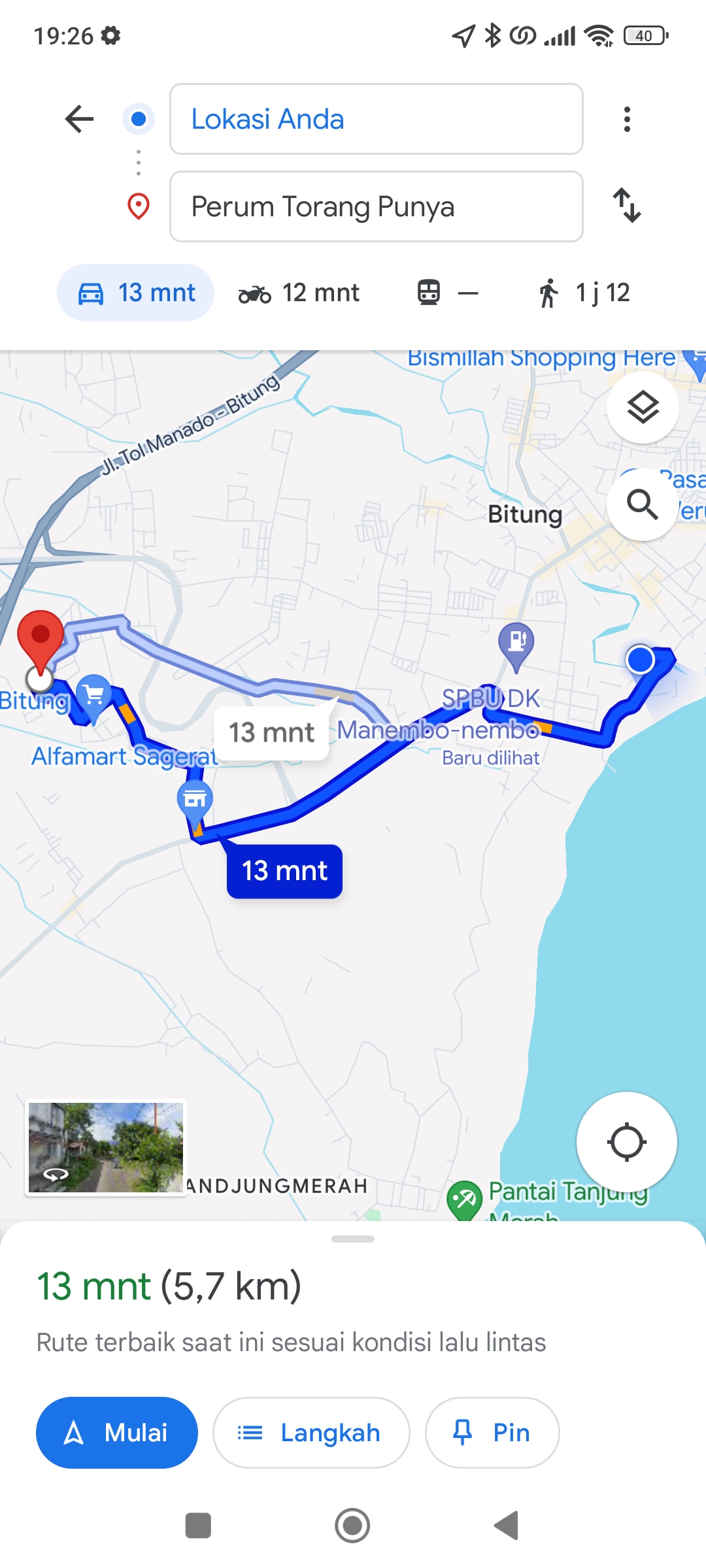Select the car travel mode, 13 mnt
The height and width of the screenshot is (1568, 706).
click(x=136, y=293)
